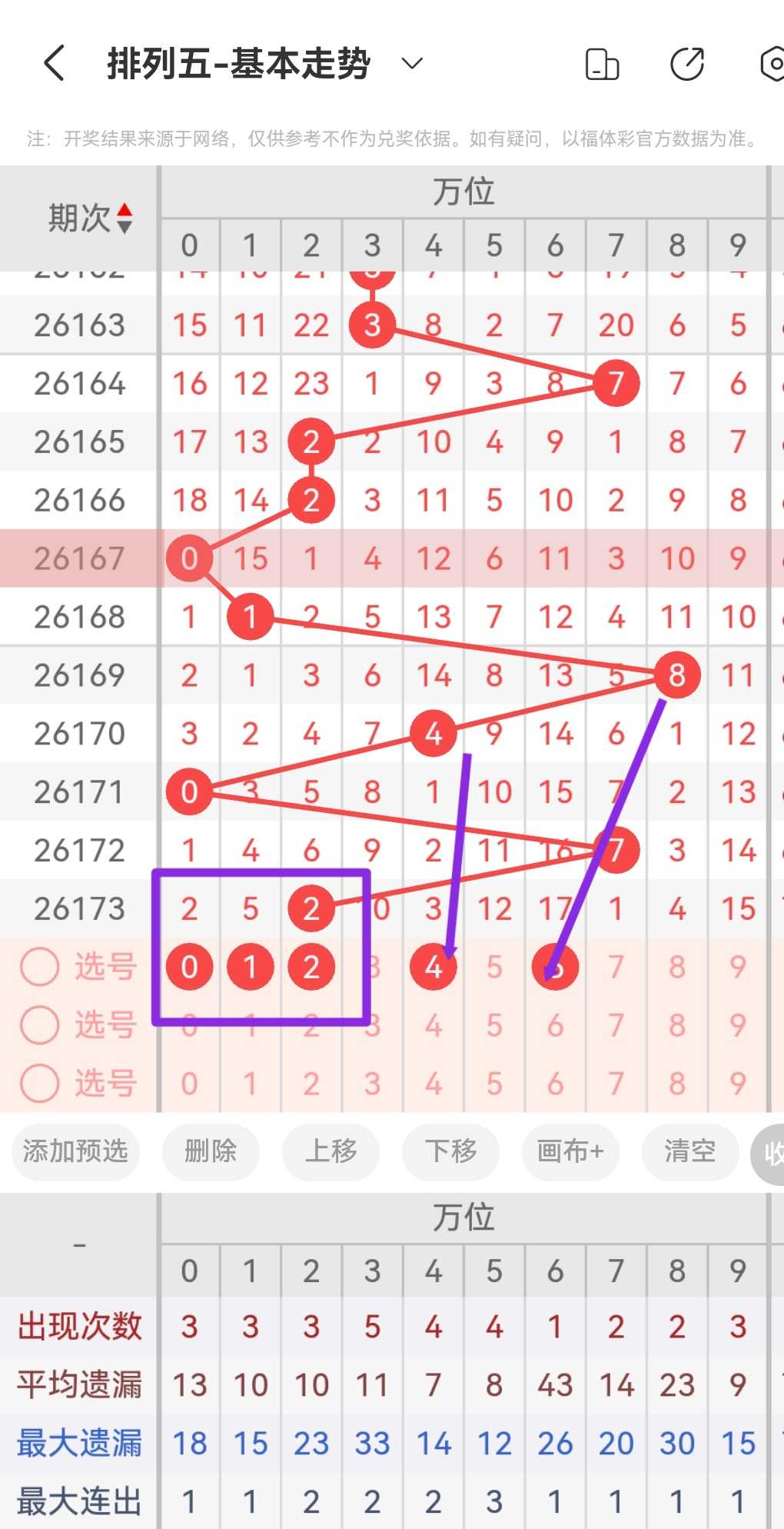Select the third 选号 row radio

click(x=40, y=1083)
